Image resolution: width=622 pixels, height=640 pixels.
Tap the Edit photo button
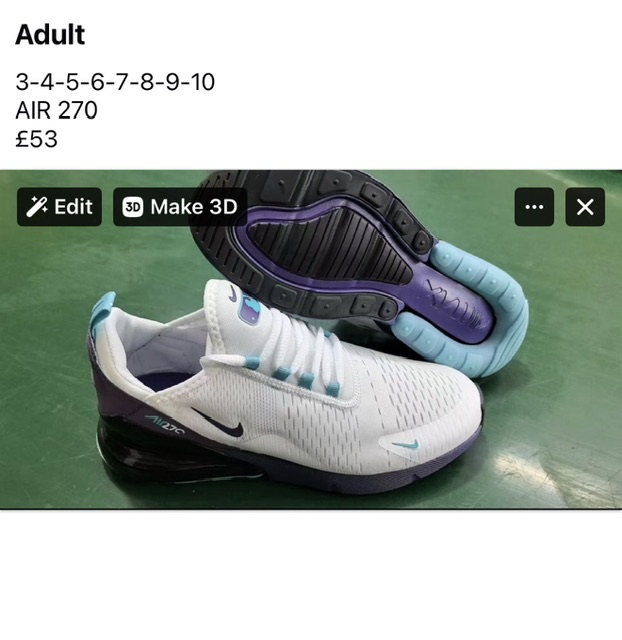59,207
